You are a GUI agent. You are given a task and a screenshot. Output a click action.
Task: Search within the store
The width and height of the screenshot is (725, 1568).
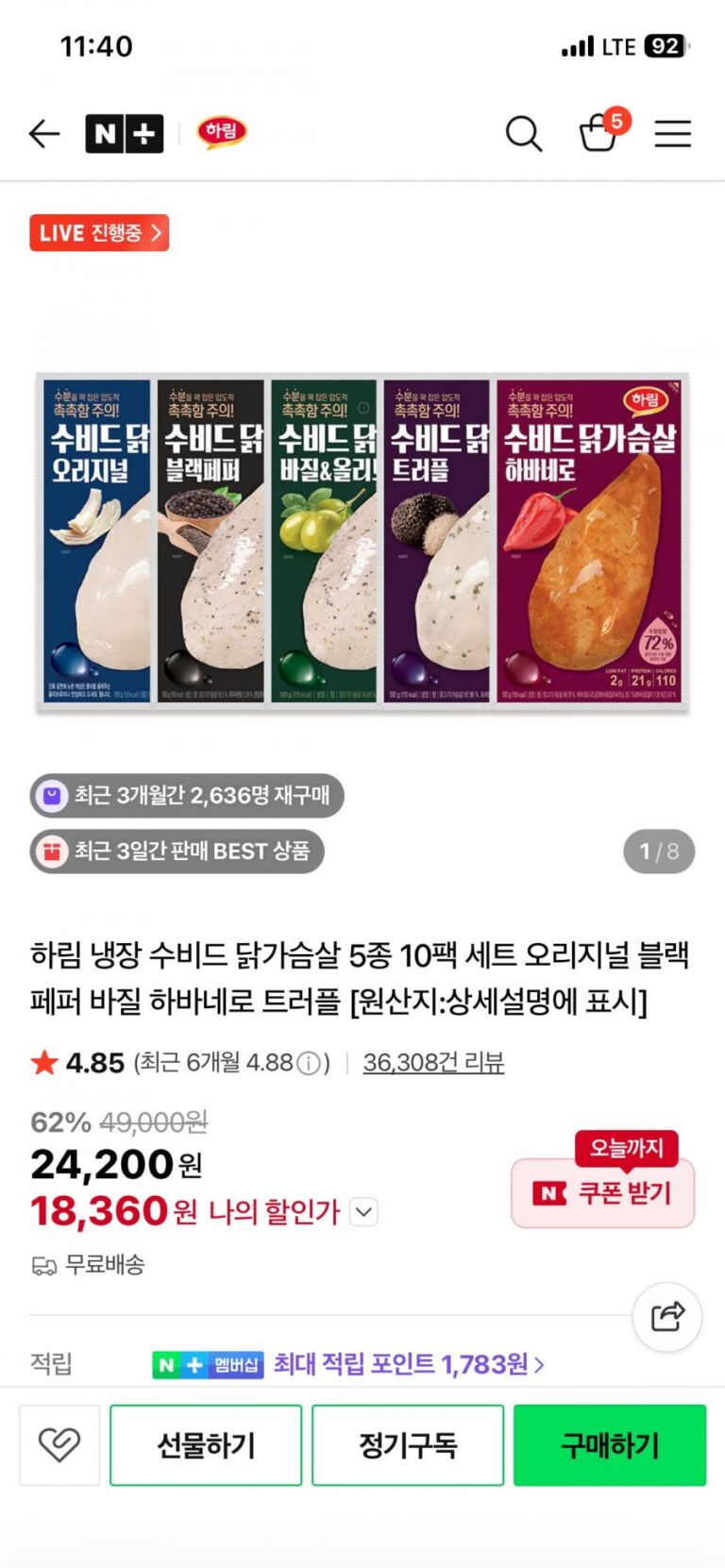pyautogui.click(x=523, y=134)
